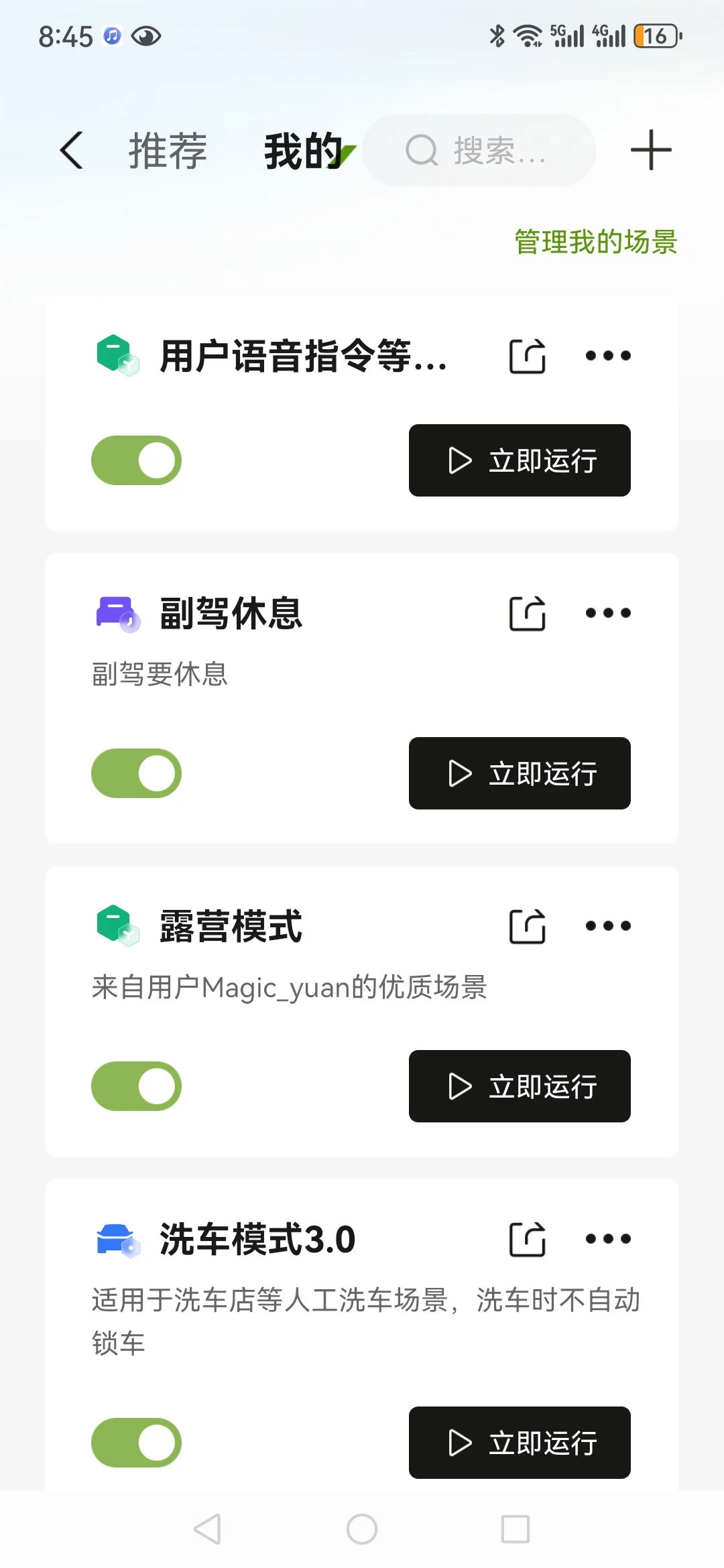Open the 搜索 search box
The width and height of the screenshot is (724, 1568).
click(x=479, y=150)
